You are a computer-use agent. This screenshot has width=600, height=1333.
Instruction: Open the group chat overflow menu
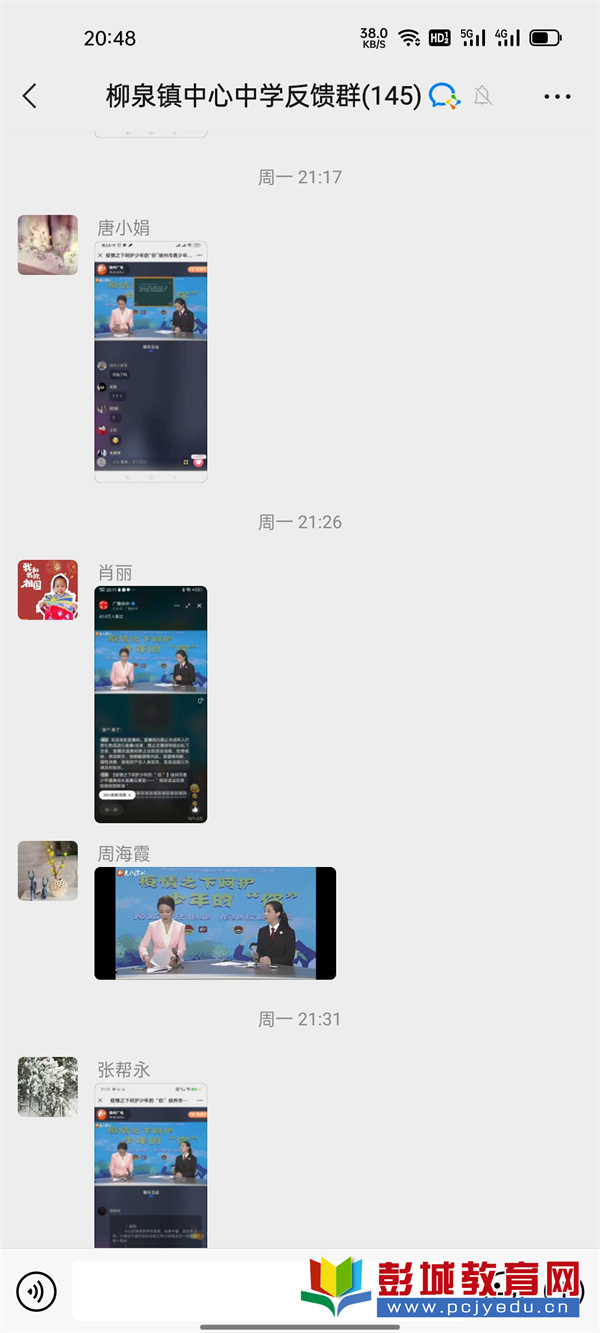tap(557, 97)
